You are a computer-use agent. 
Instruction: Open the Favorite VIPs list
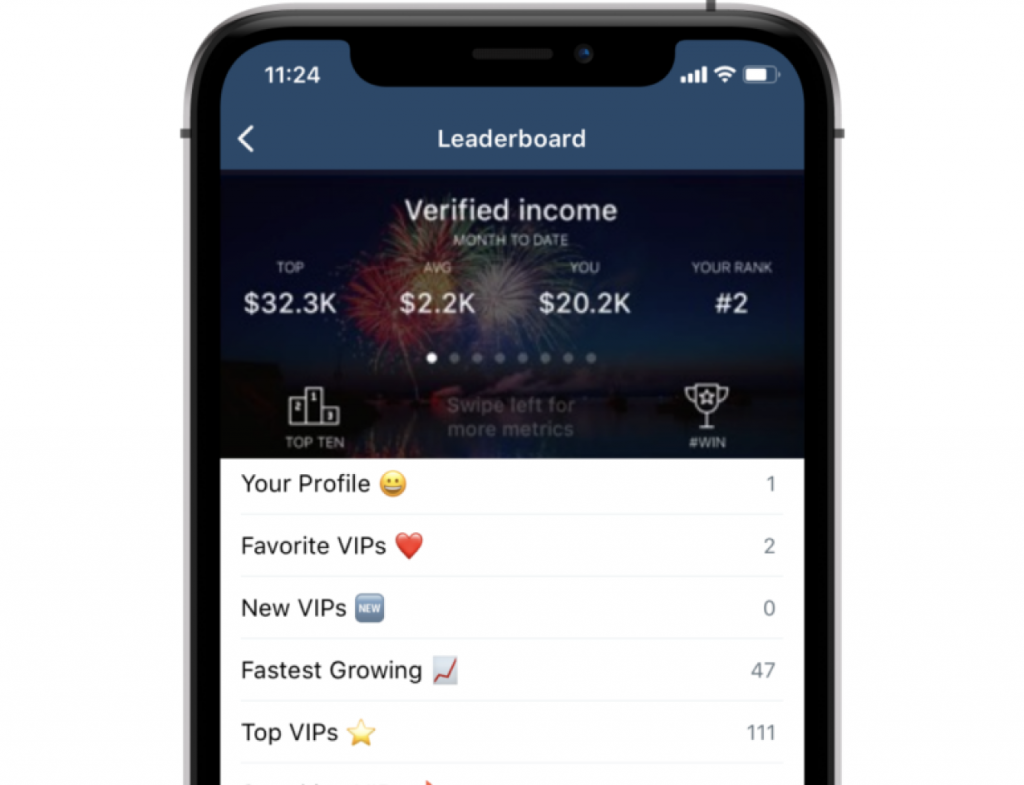[x=510, y=546]
